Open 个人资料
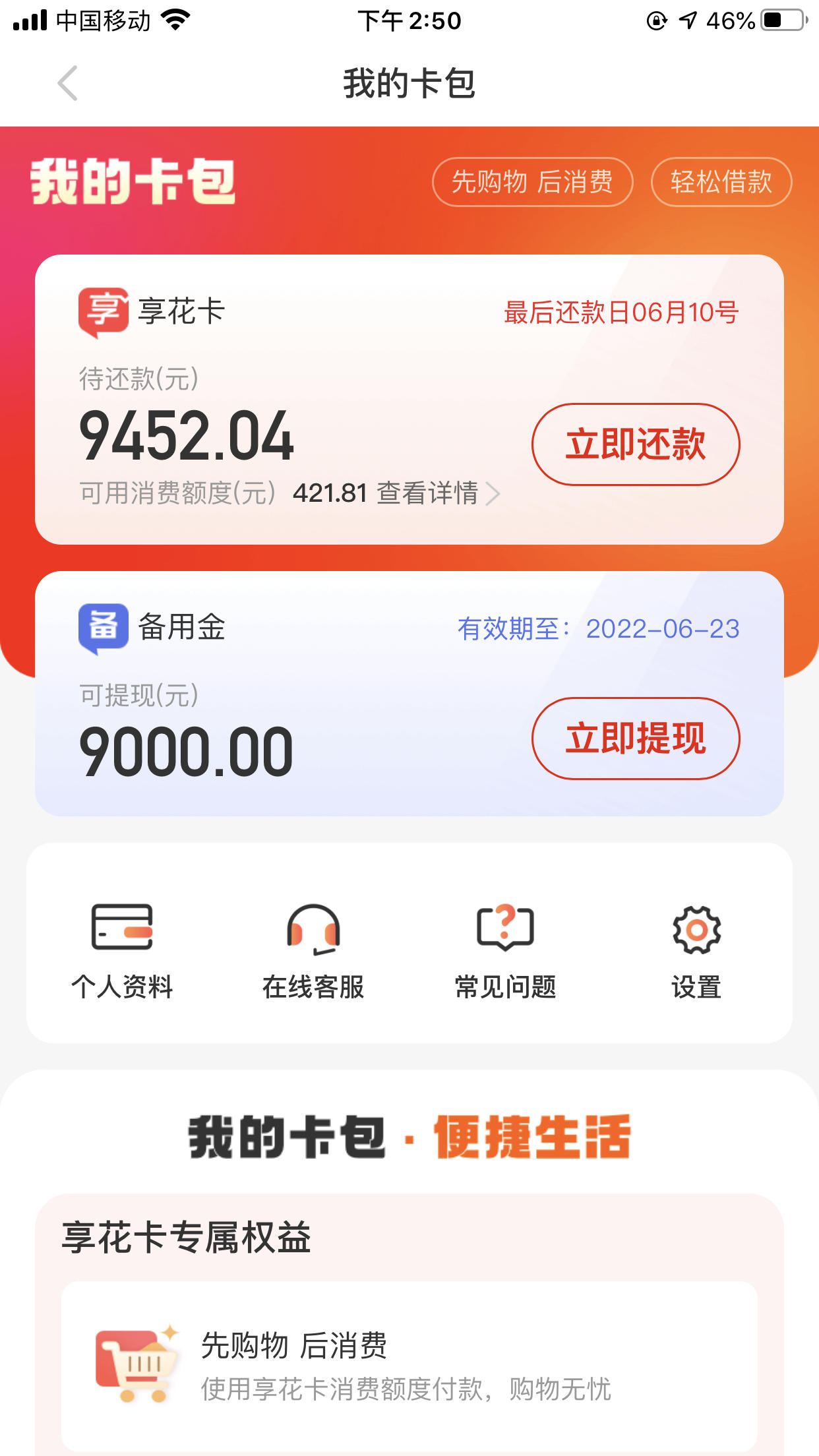819x1456 pixels. [x=122, y=952]
